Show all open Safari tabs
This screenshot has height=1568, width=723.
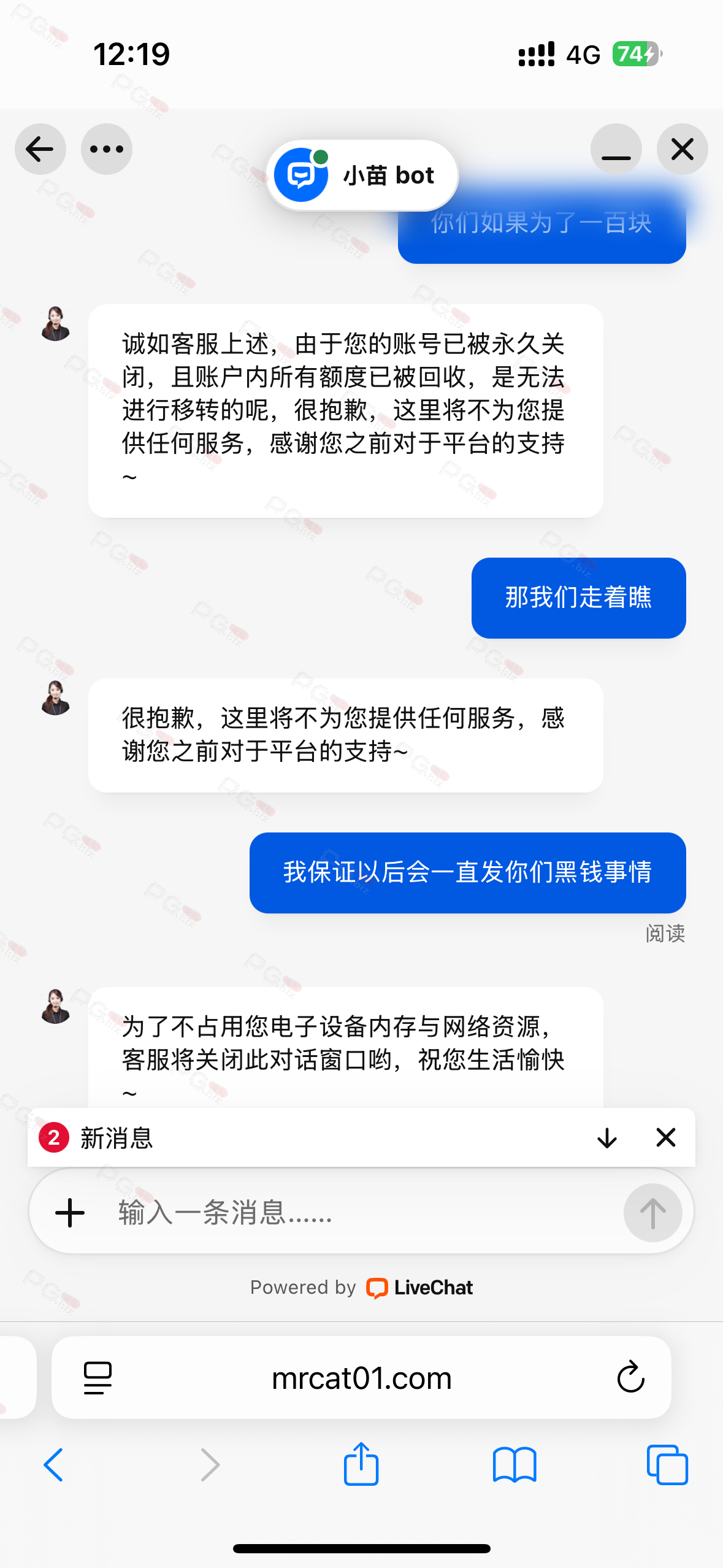667,1465
